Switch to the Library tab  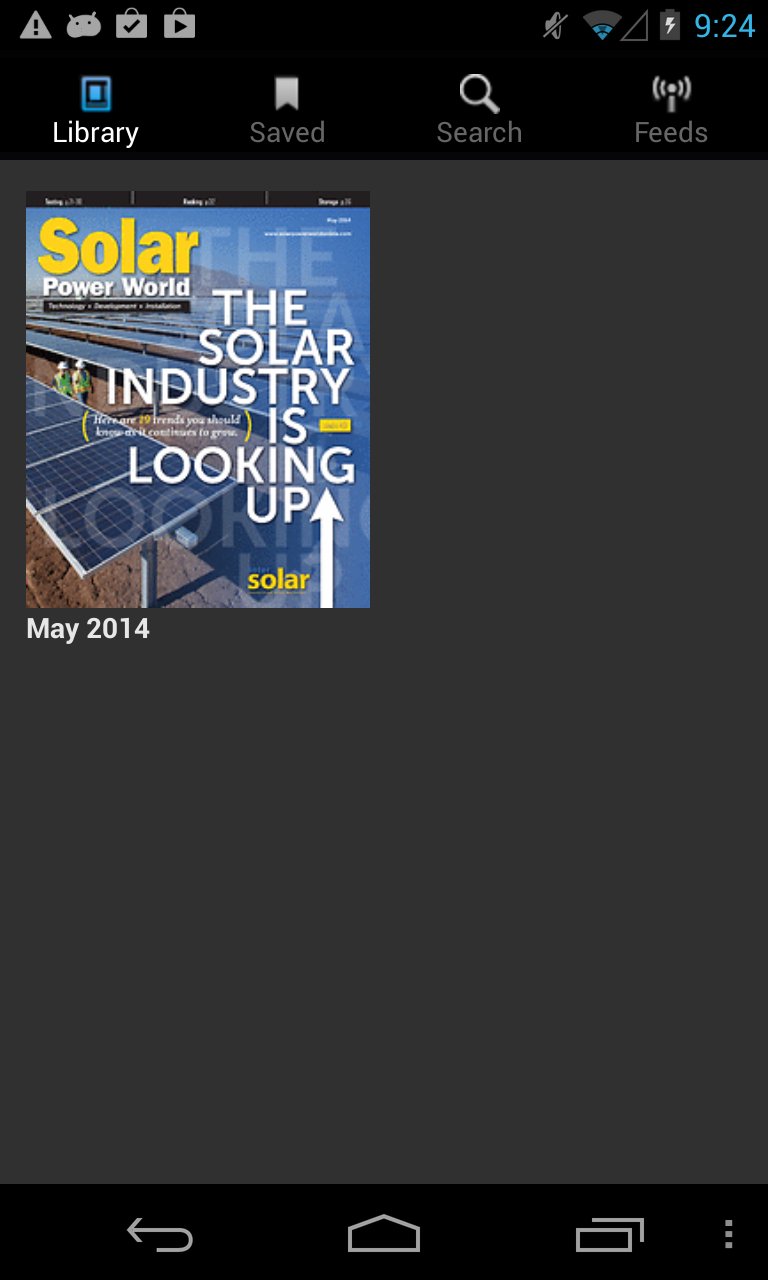(x=96, y=111)
